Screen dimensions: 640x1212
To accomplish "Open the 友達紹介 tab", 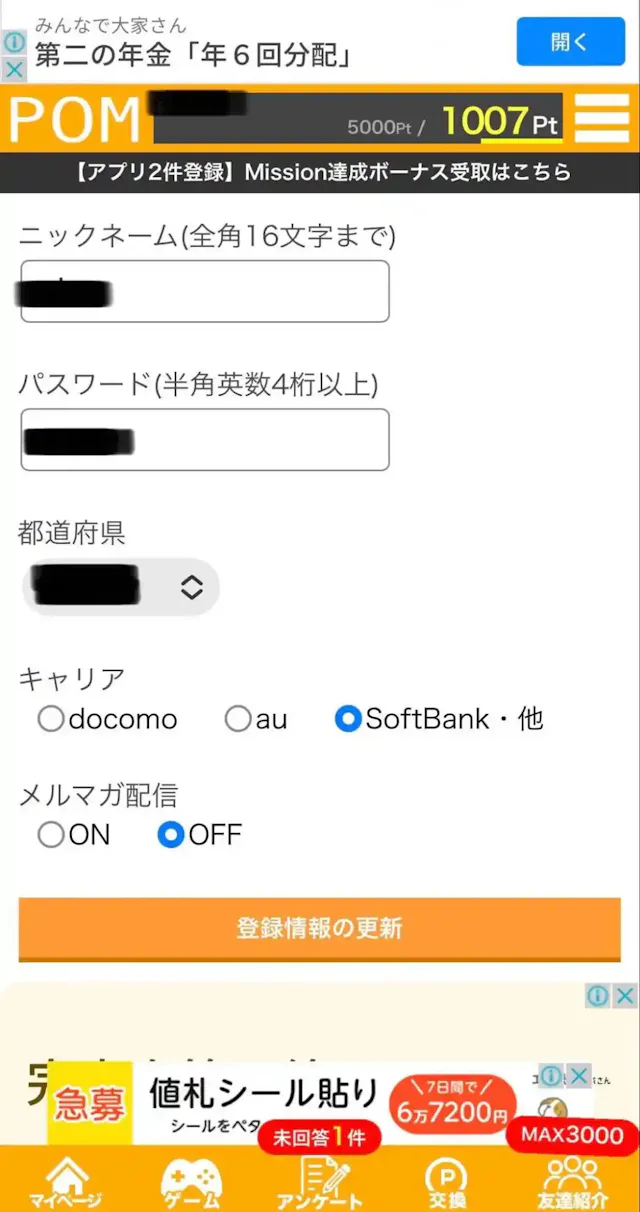I will pos(573,1180).
